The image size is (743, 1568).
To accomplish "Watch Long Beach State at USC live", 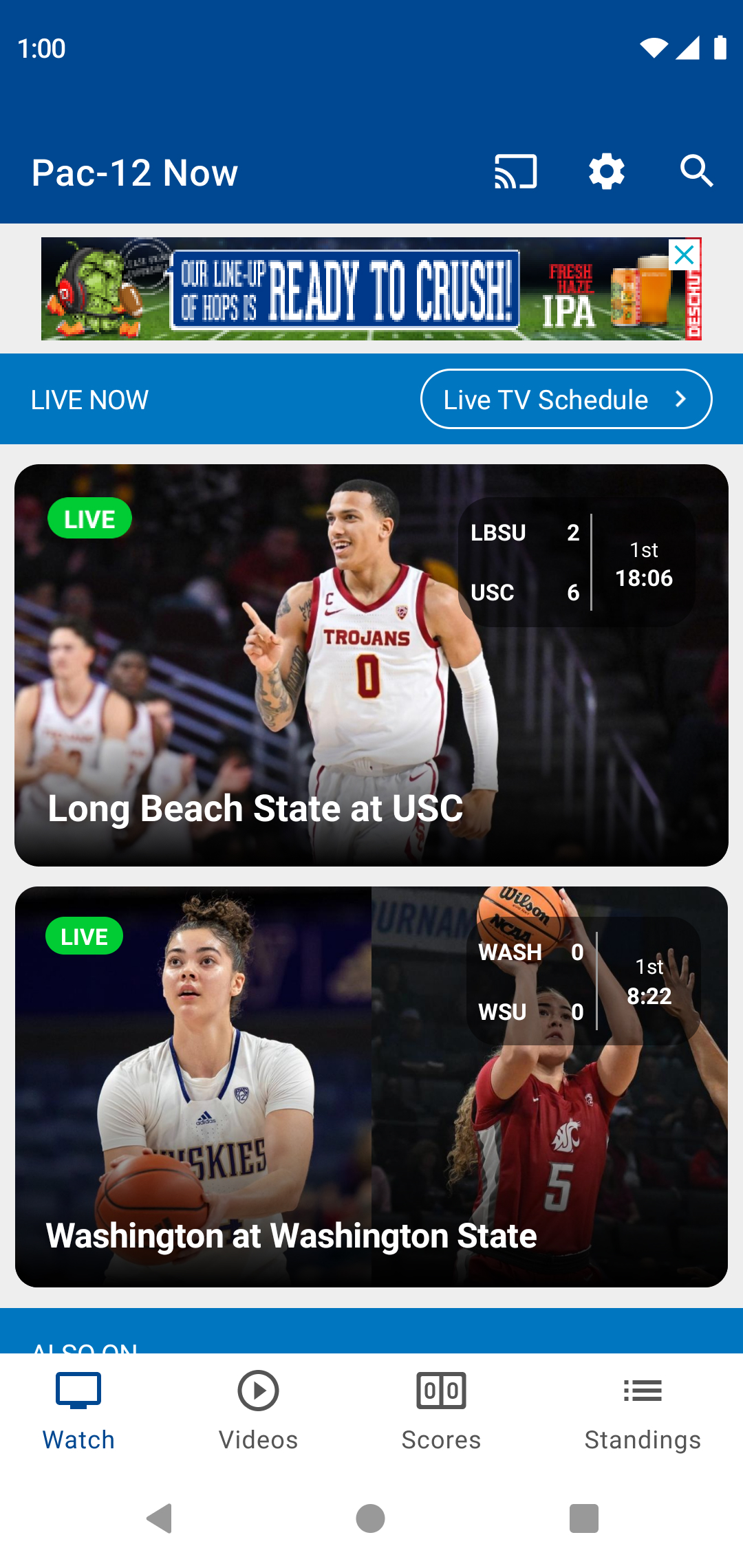I will pyautogui.click(x=371, y=665).
